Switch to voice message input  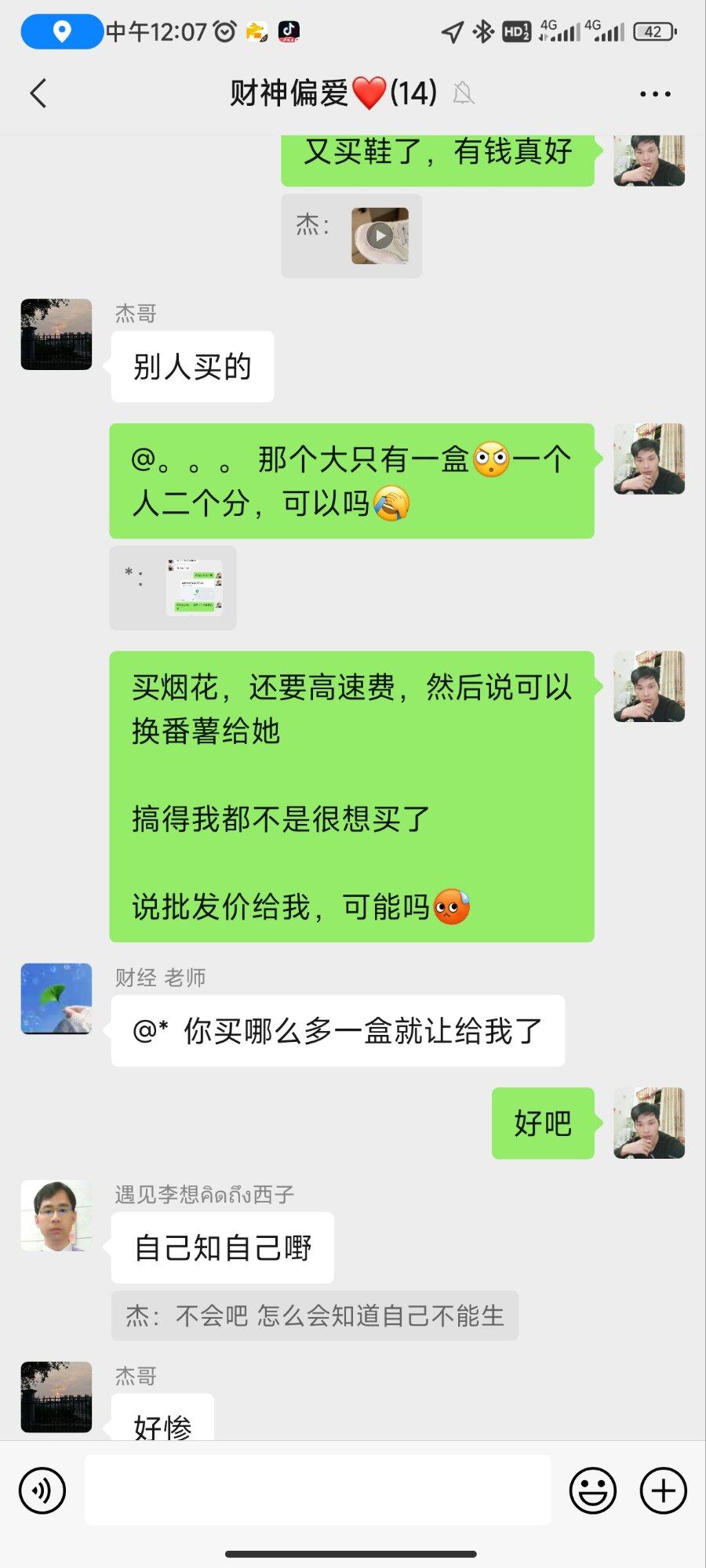[42, 1490]
